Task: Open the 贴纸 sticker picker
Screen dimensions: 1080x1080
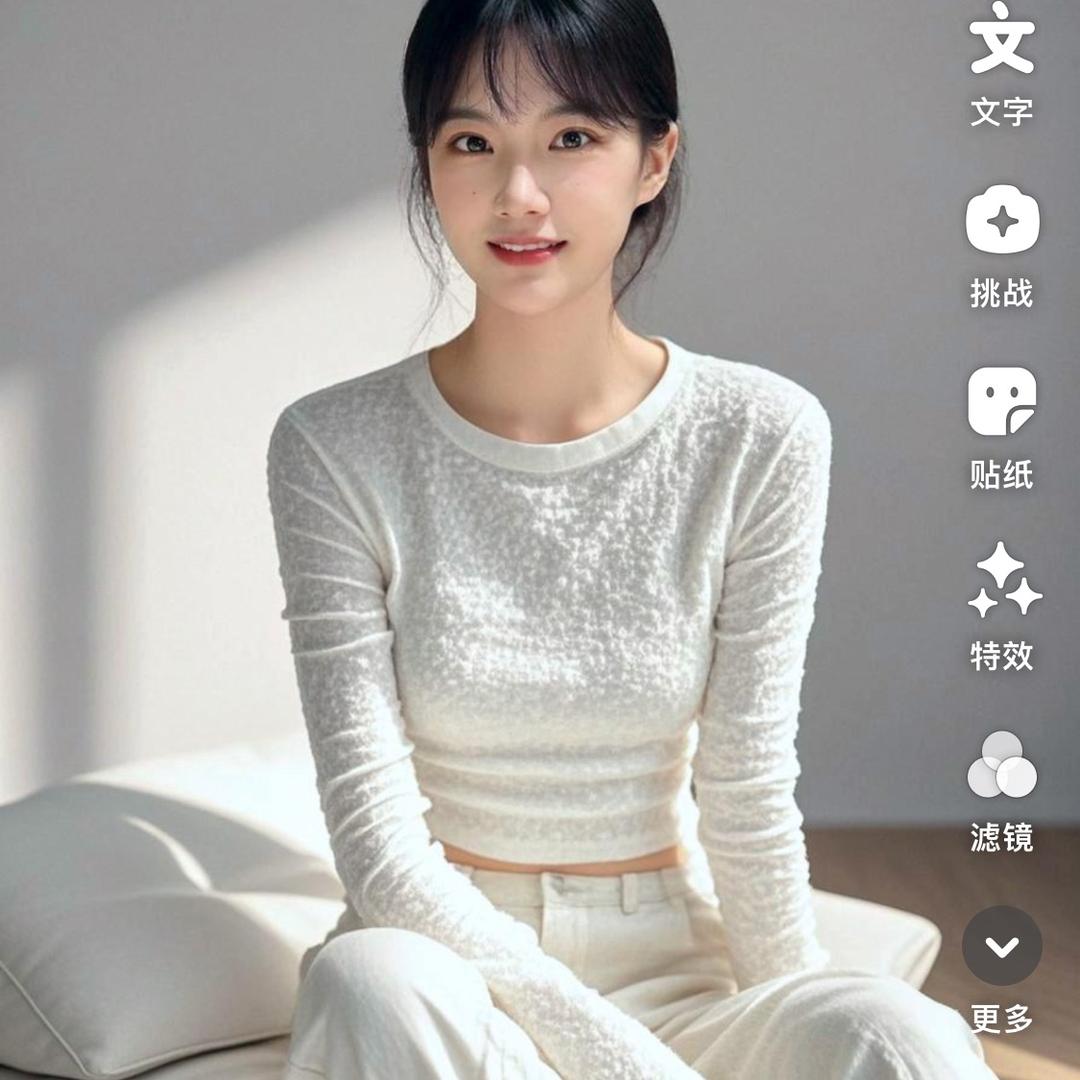Action: pyautogui.click(x=1002, y=402)
